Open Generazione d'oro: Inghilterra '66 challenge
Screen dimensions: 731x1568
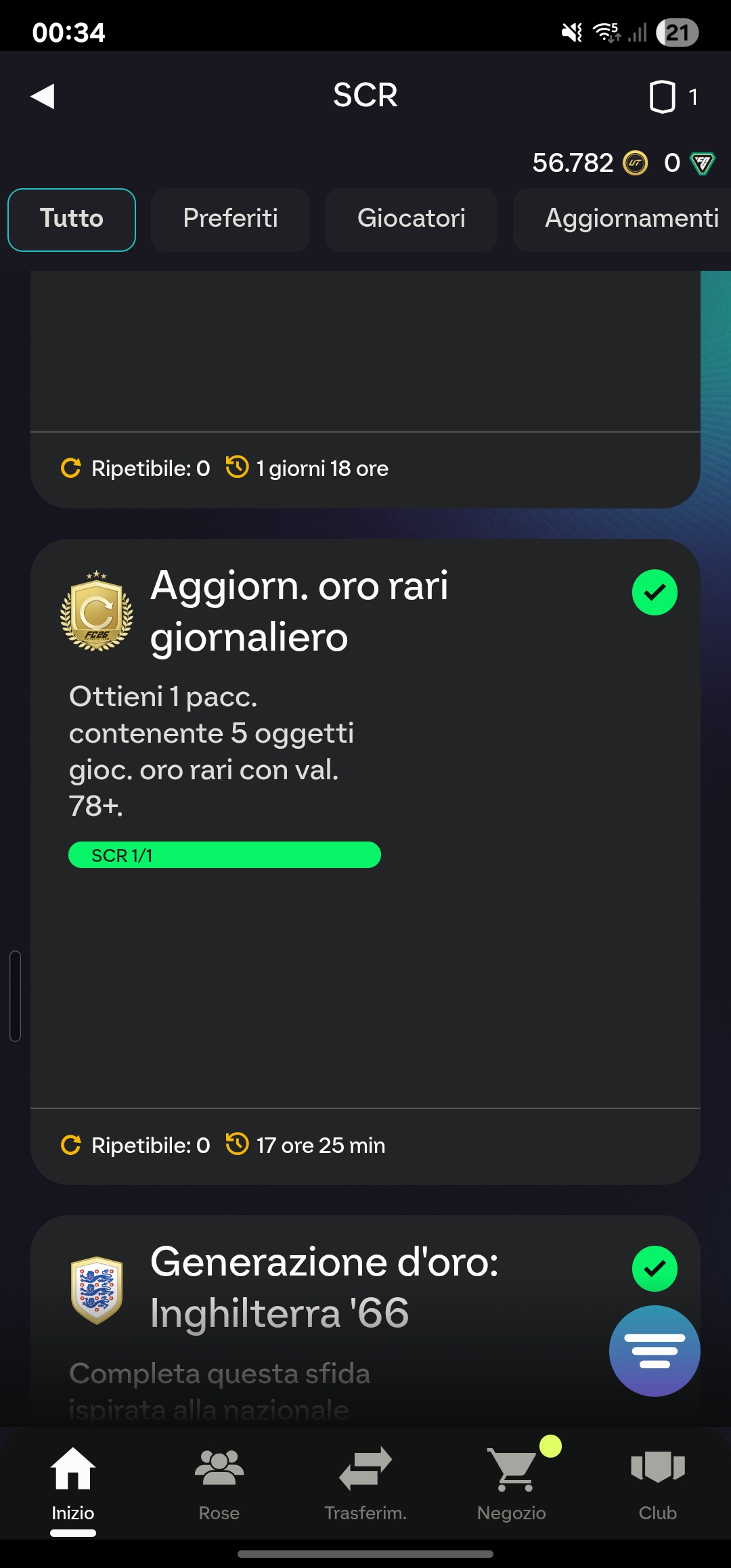coord(324,1288)
